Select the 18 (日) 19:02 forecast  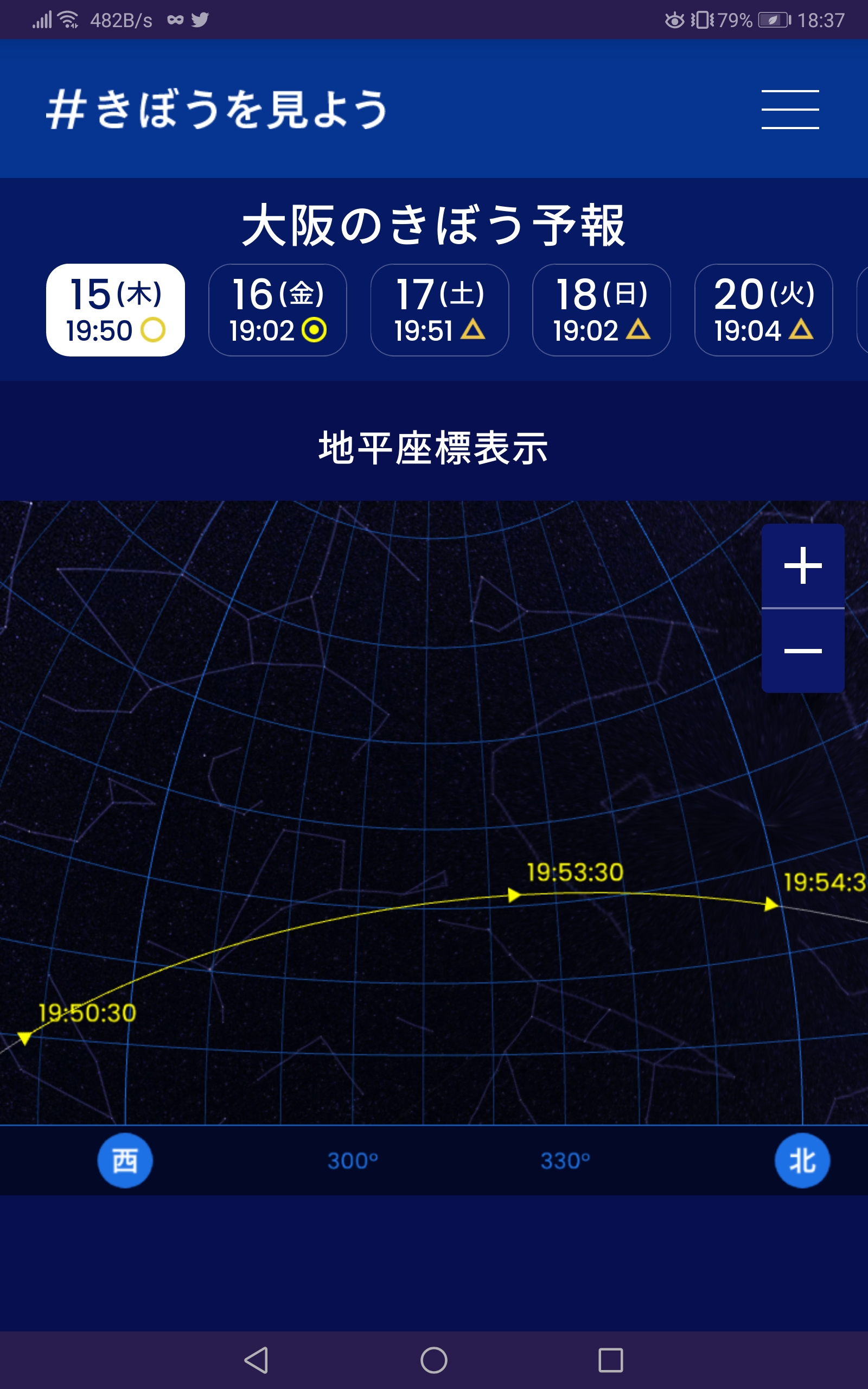(x=602, y=310)
